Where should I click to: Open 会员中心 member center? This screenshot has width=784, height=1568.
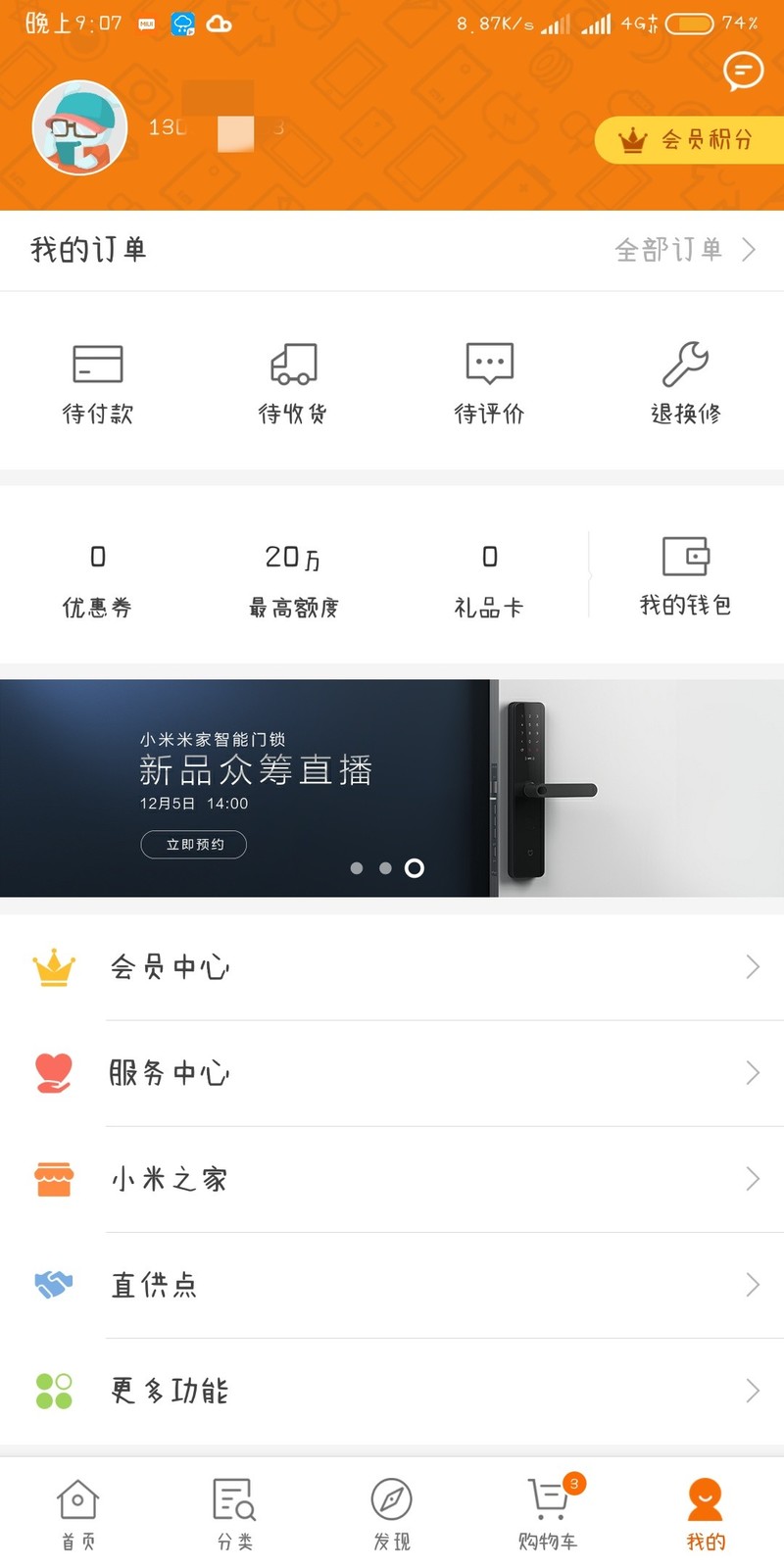(392, 967)
